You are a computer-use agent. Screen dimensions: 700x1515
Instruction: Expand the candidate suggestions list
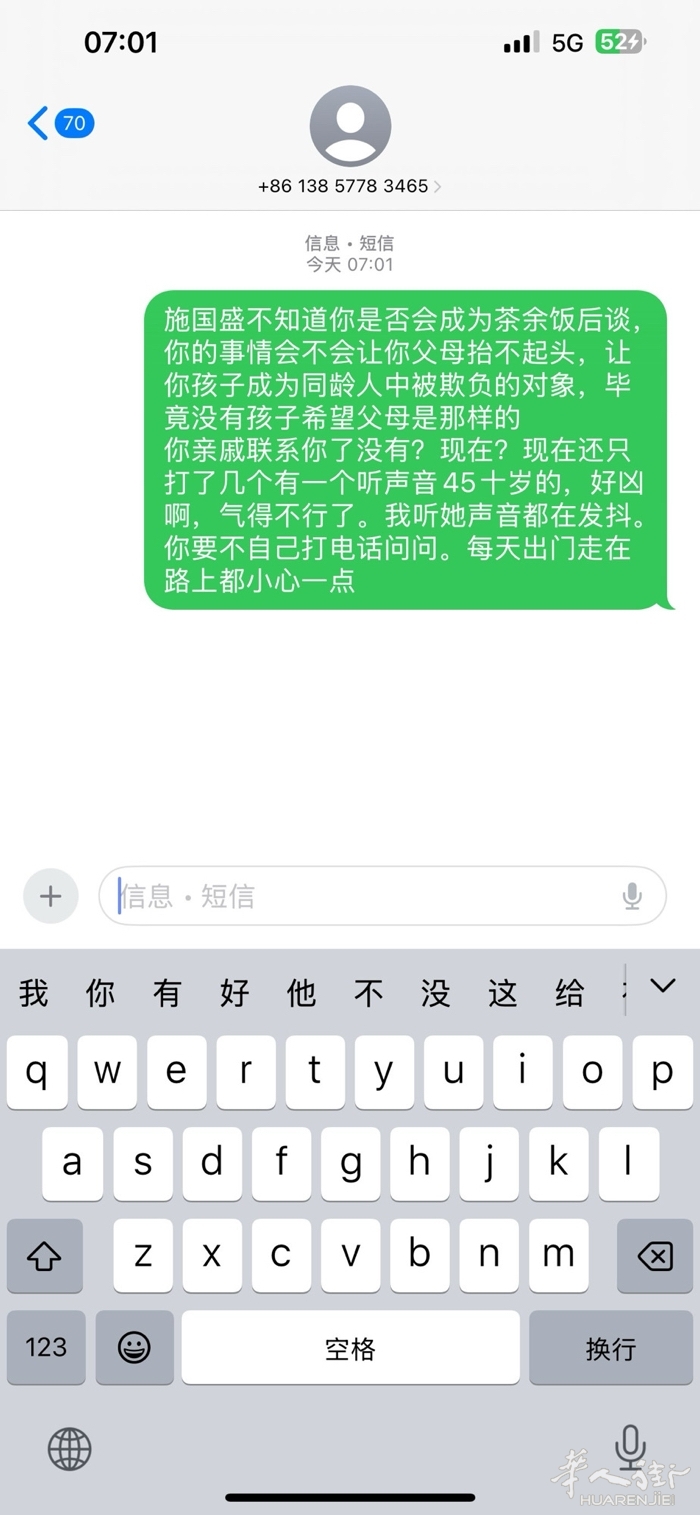pos(662,987)
